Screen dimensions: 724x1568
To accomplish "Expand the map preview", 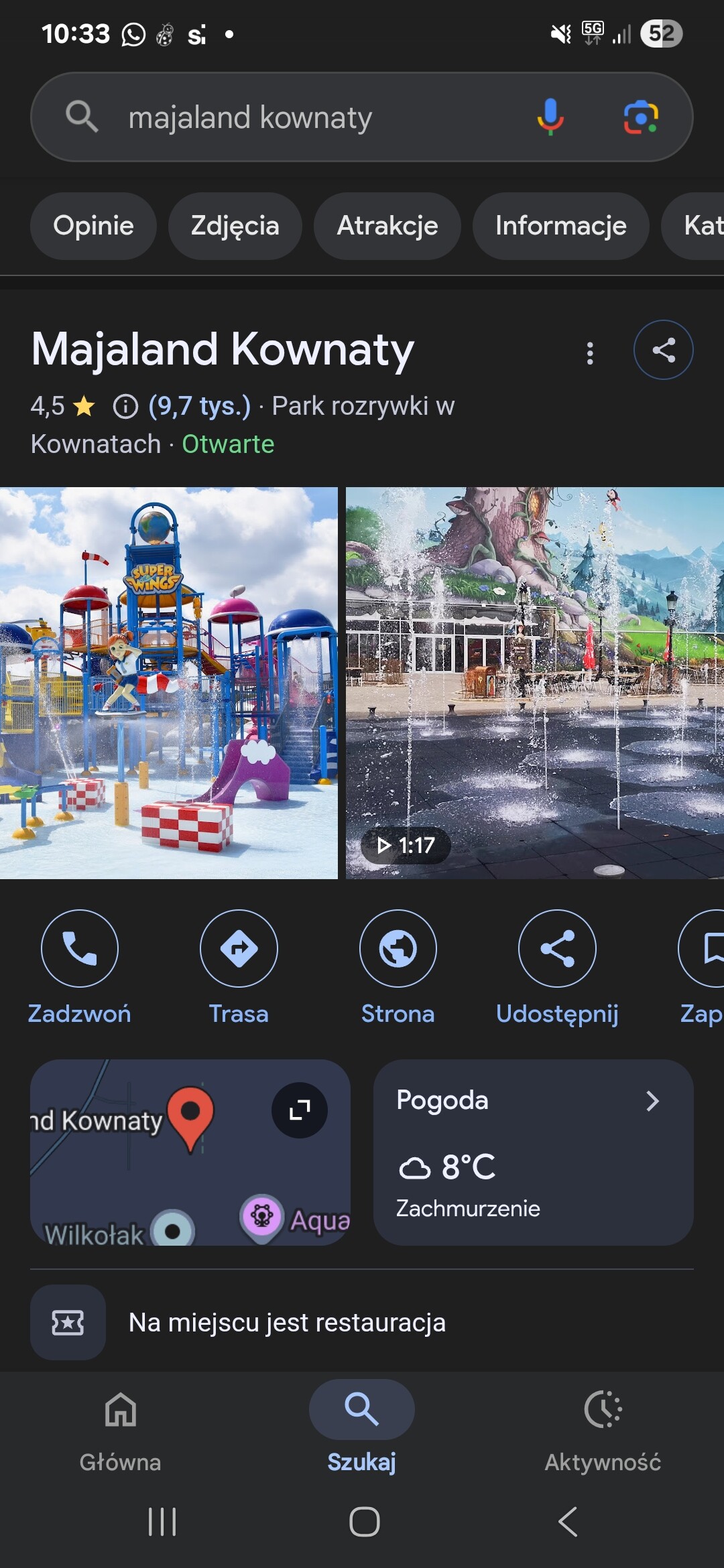I will pyautogui.click(x=299, y=1110).
